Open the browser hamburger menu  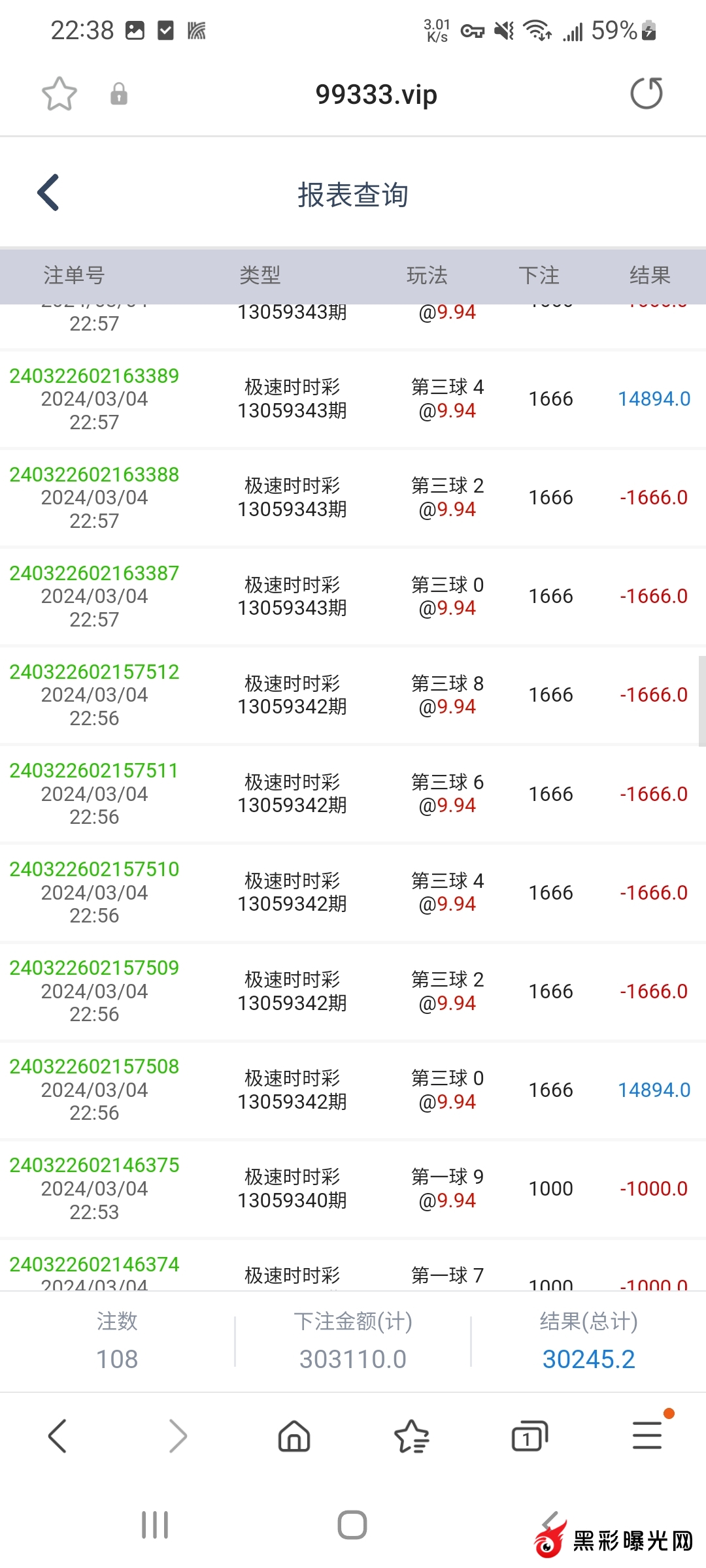[x=647, y=1436]
